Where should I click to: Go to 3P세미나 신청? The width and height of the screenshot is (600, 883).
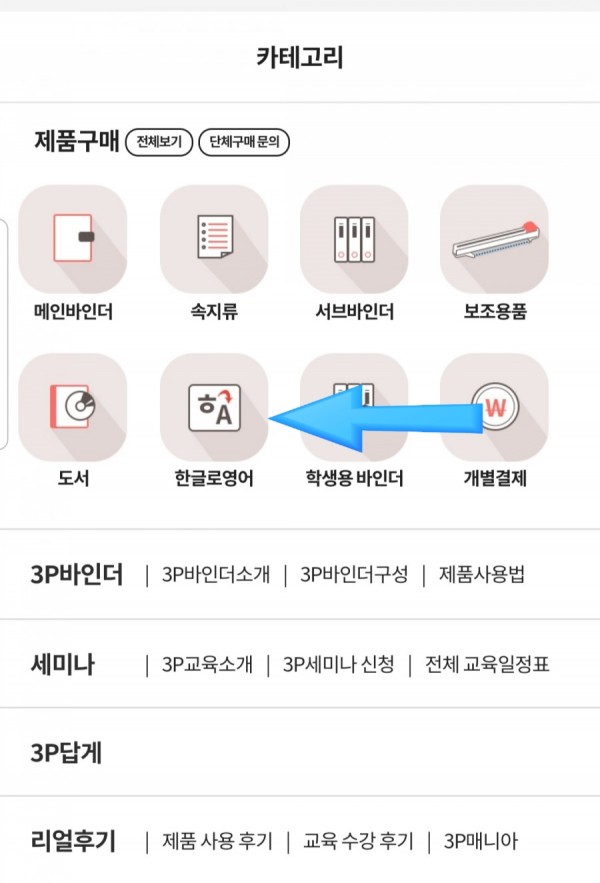[x=338, y=664]
